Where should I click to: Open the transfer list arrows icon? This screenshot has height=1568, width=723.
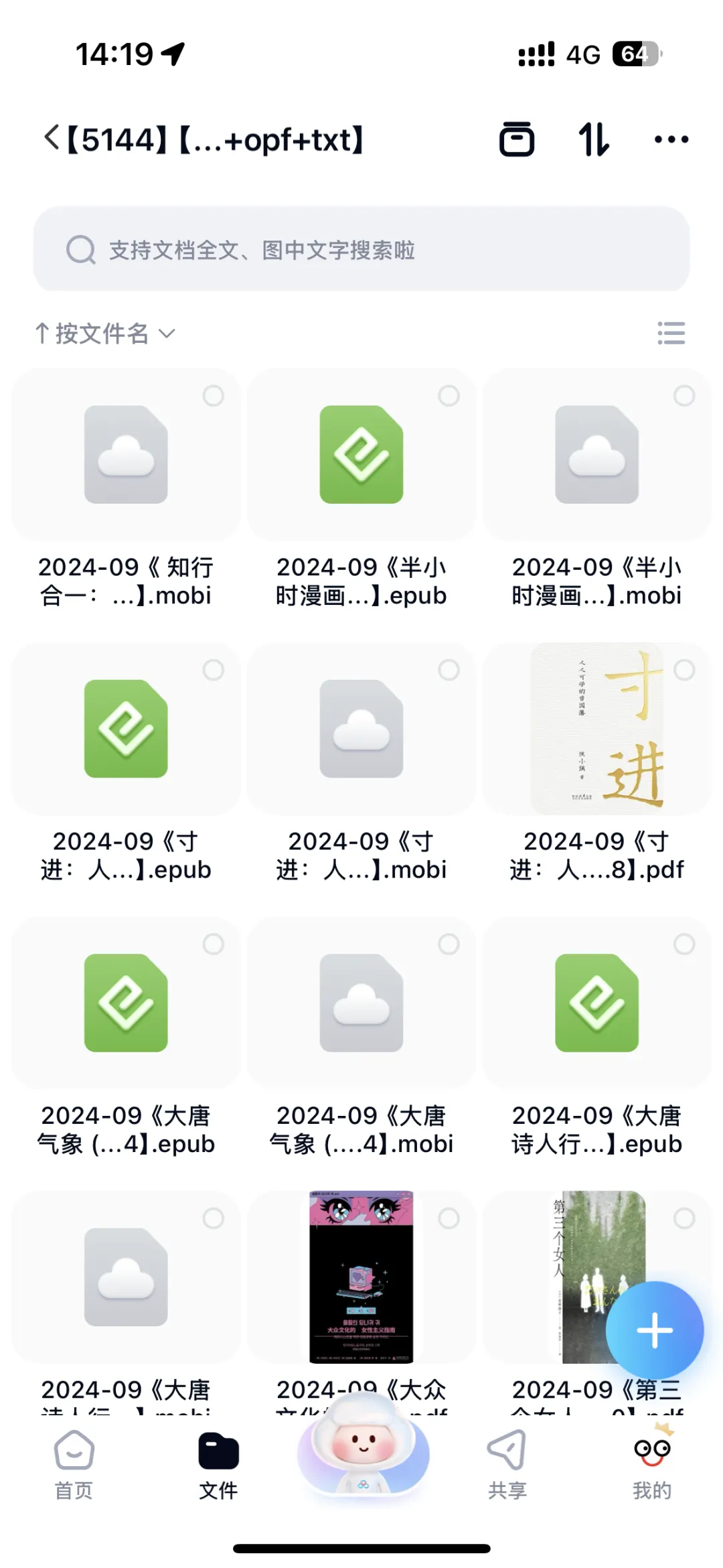pos(594,139)
